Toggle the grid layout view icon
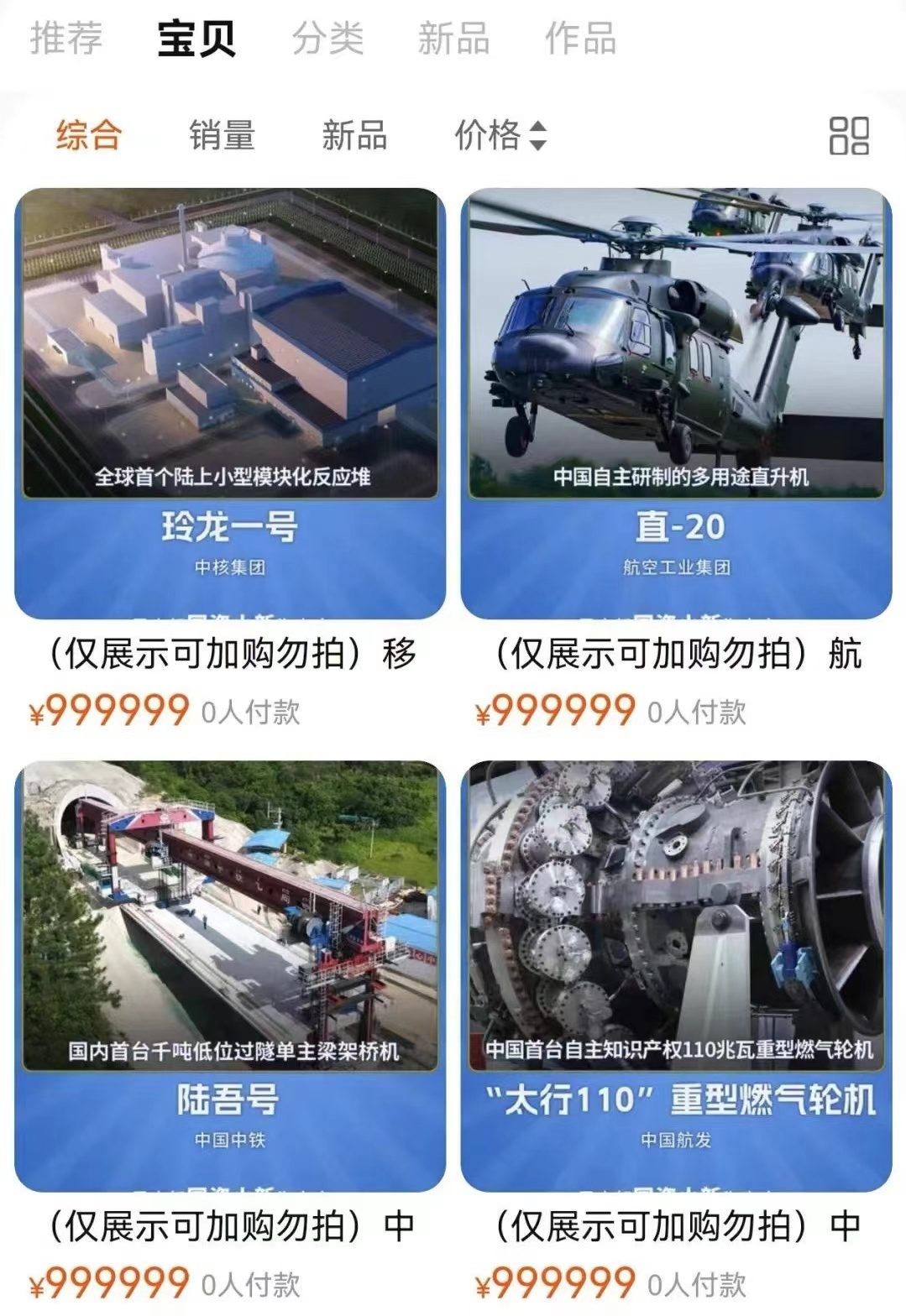906x1316 pixels. point(849,136)
